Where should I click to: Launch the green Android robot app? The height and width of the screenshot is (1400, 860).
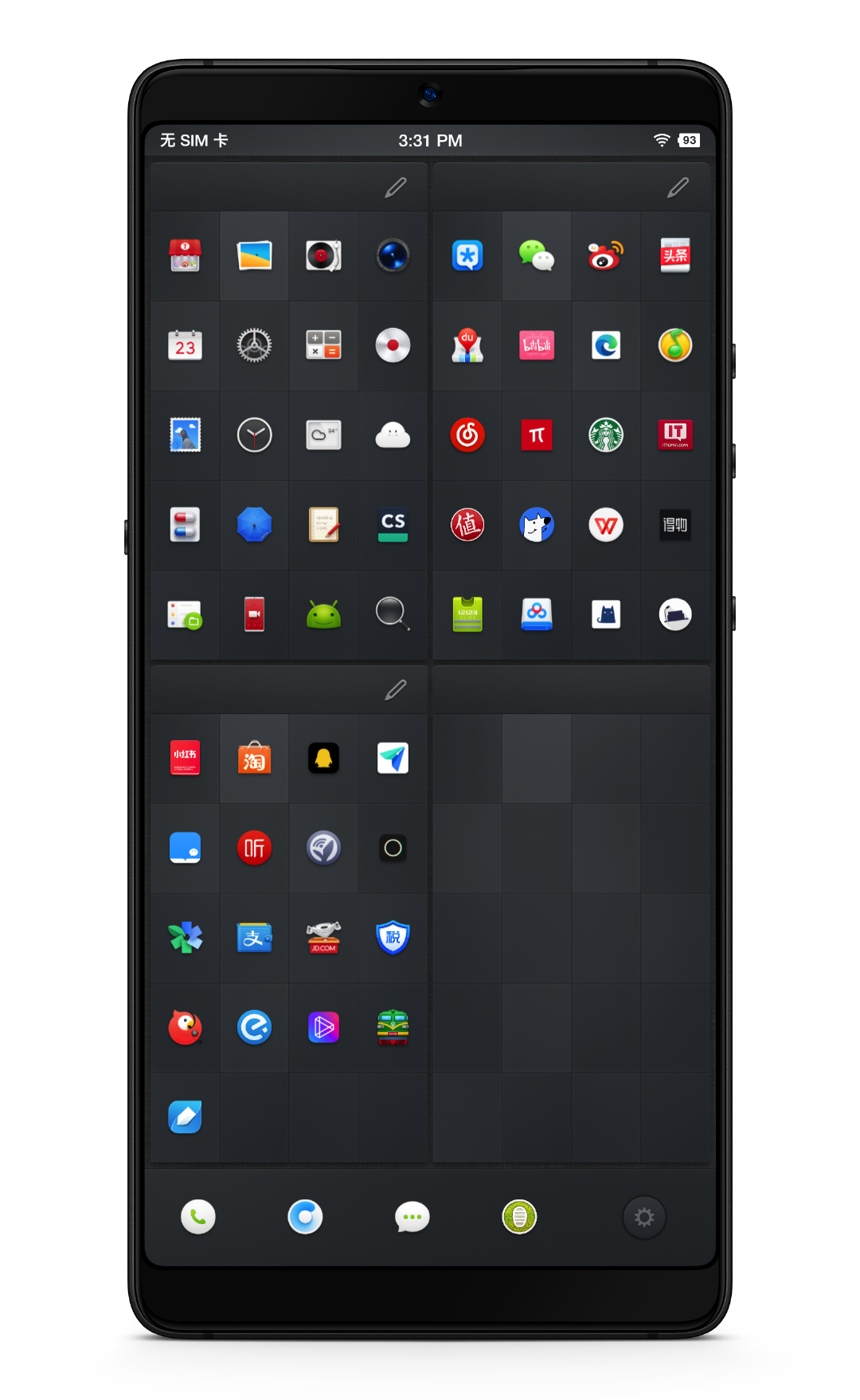(x=323, y=614)
